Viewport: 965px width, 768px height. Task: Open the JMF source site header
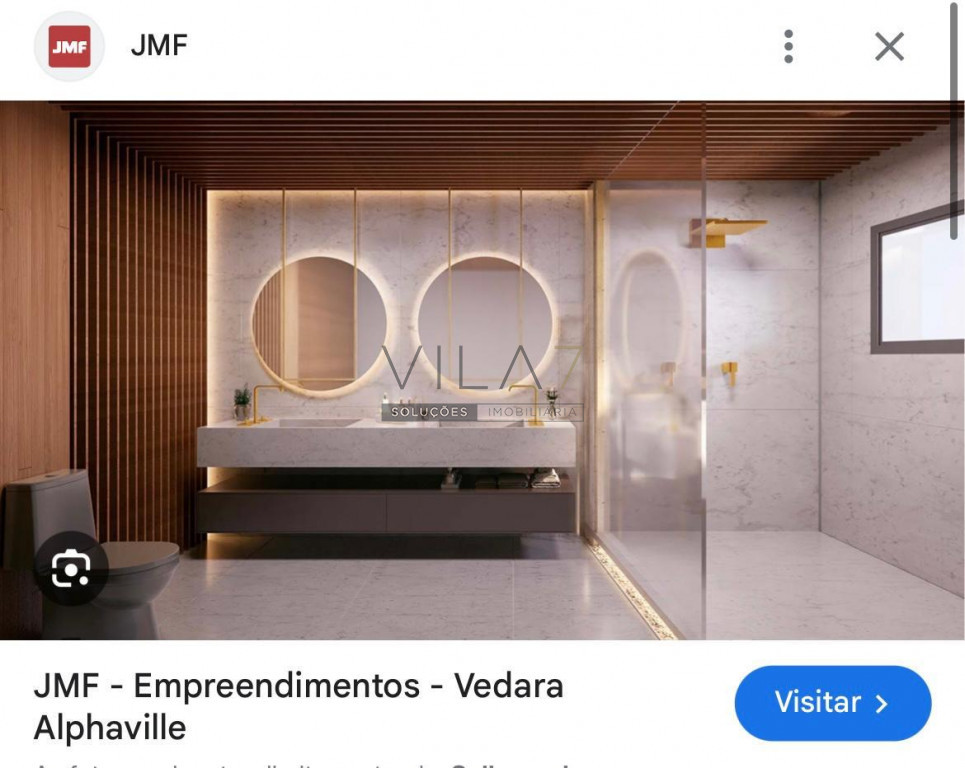pyautogui.click(x=158, y=46)
